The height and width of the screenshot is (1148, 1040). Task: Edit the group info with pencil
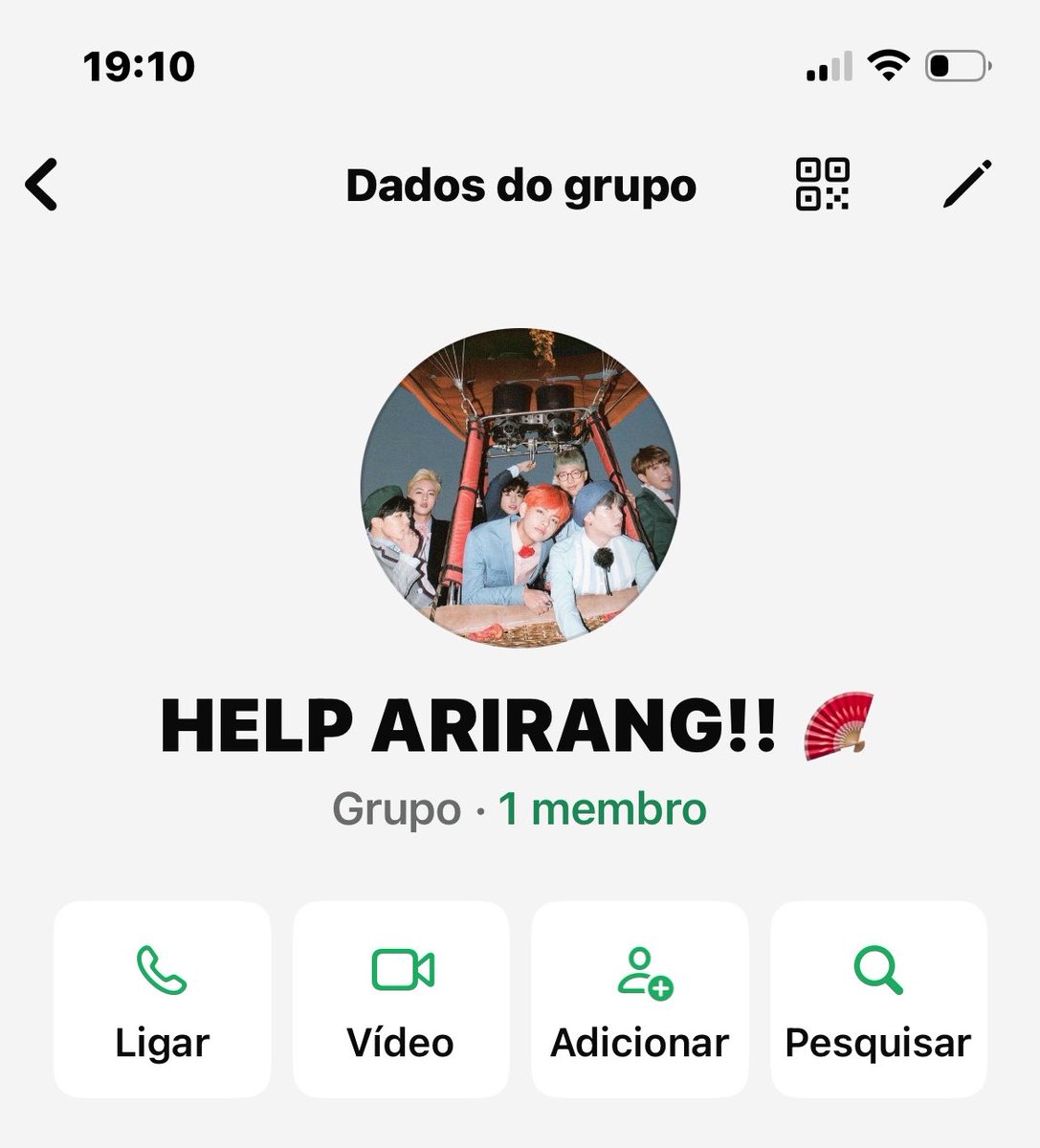click(967, 184)
